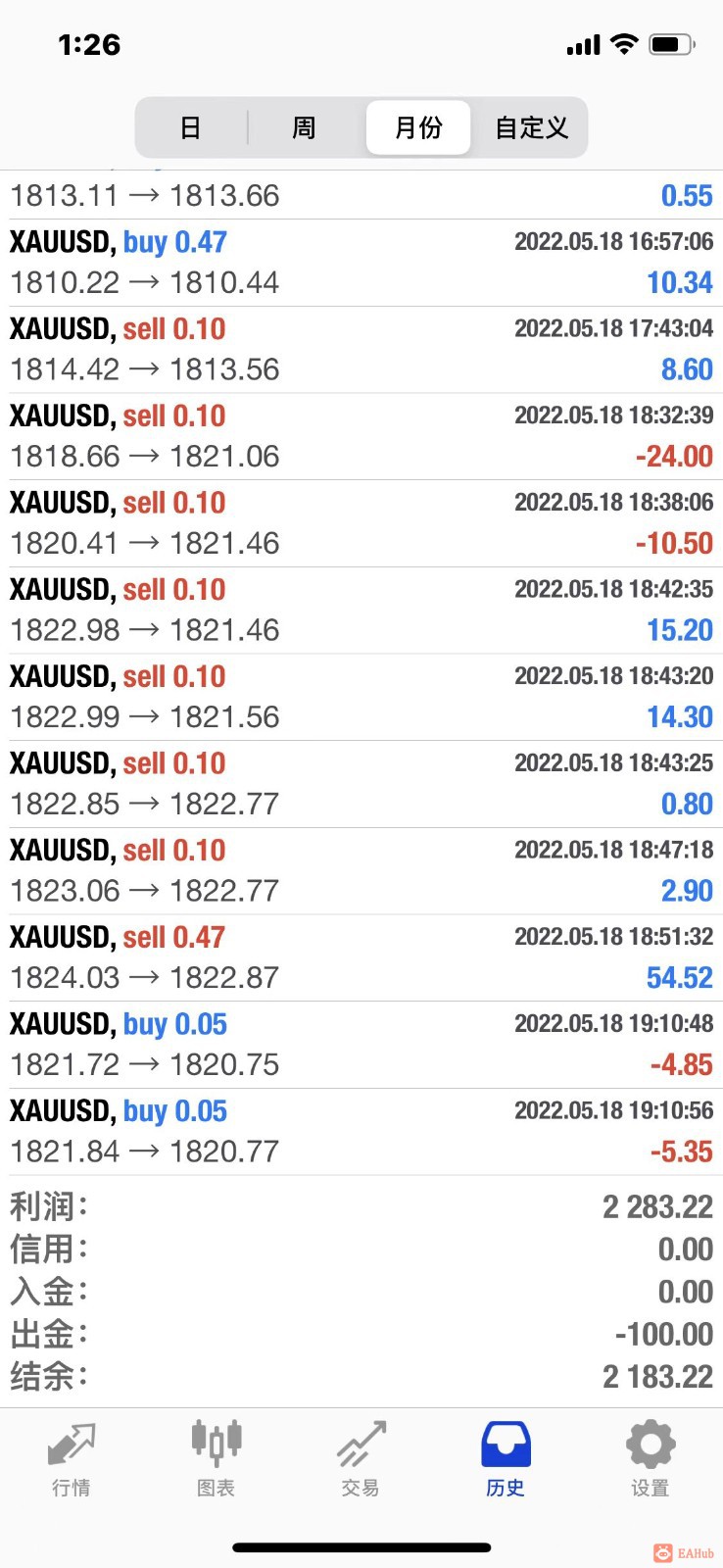
Task: Switch to the 交易 trade tab
Action: [x=361, y=1459]
